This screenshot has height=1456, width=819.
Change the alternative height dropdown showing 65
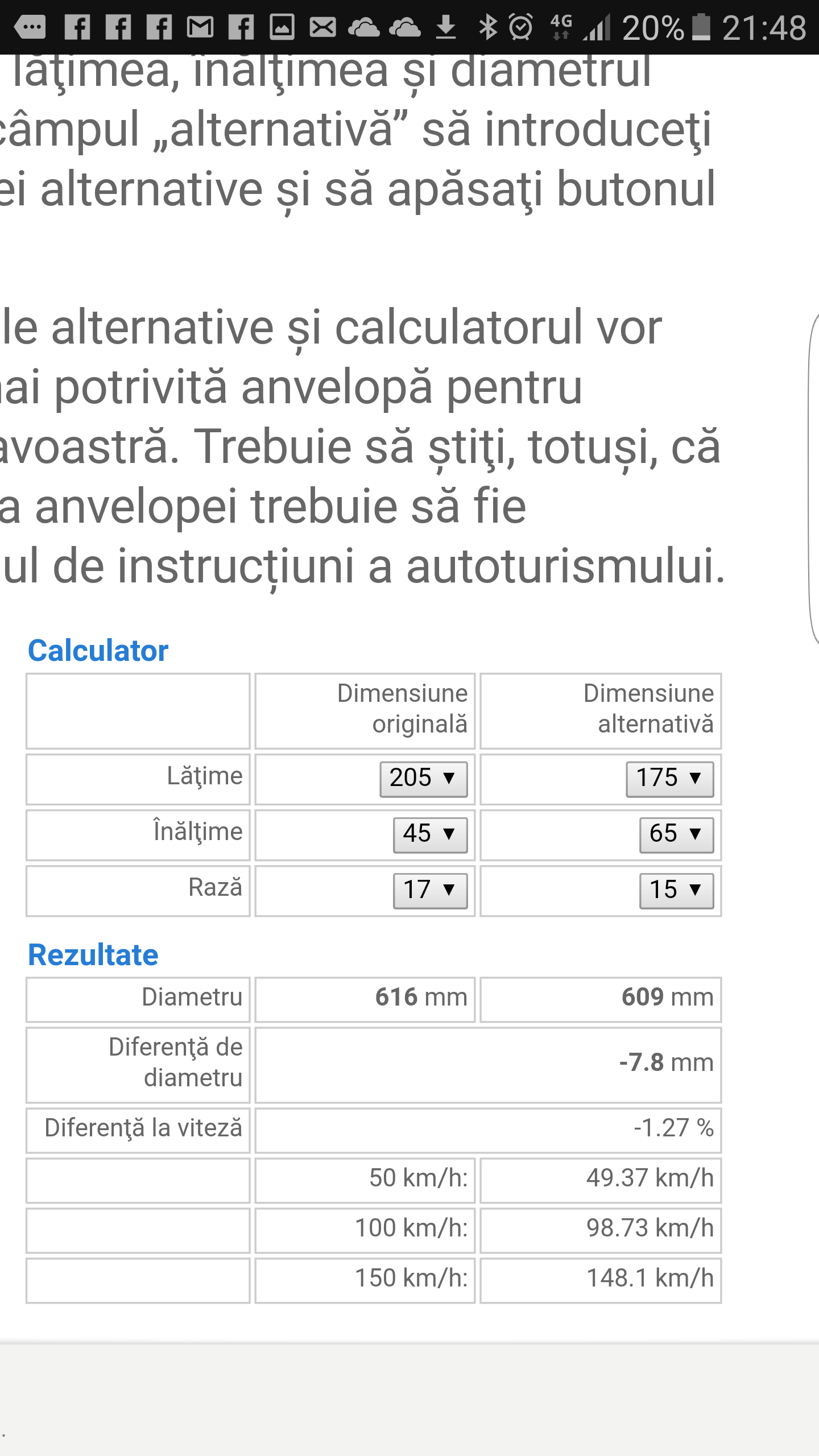click(676, 834)
